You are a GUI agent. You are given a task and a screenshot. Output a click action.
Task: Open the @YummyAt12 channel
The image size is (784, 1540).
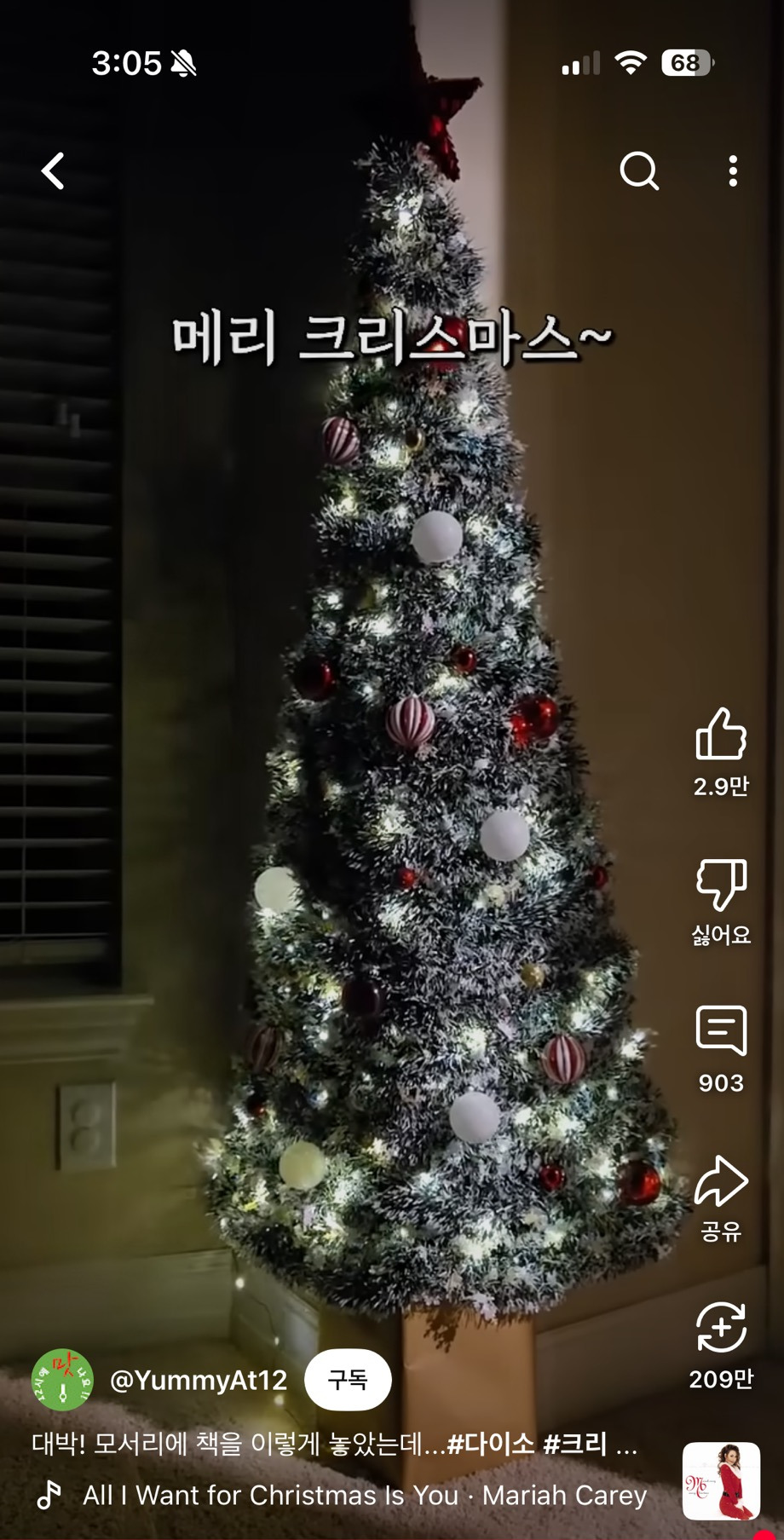tap(199, 1380)
